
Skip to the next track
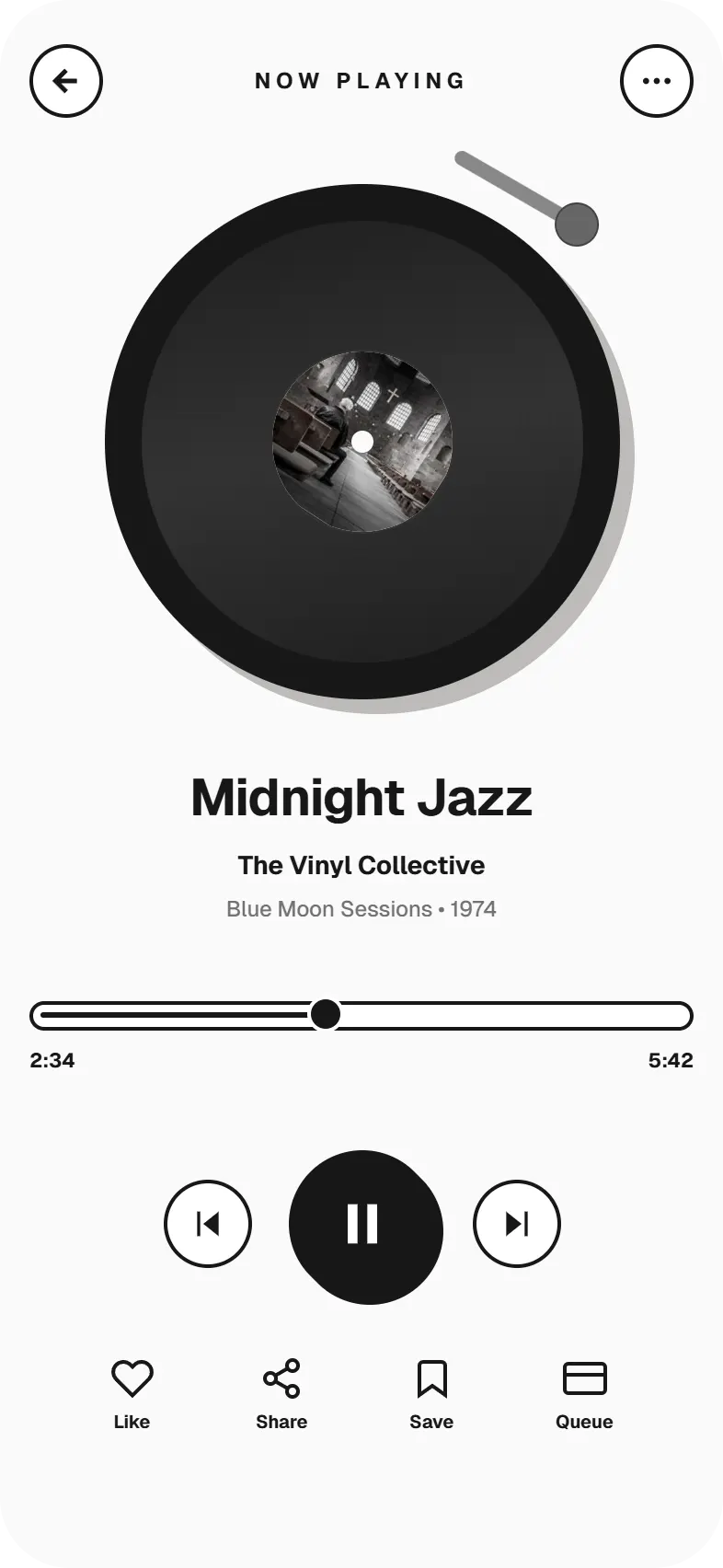517,1224
